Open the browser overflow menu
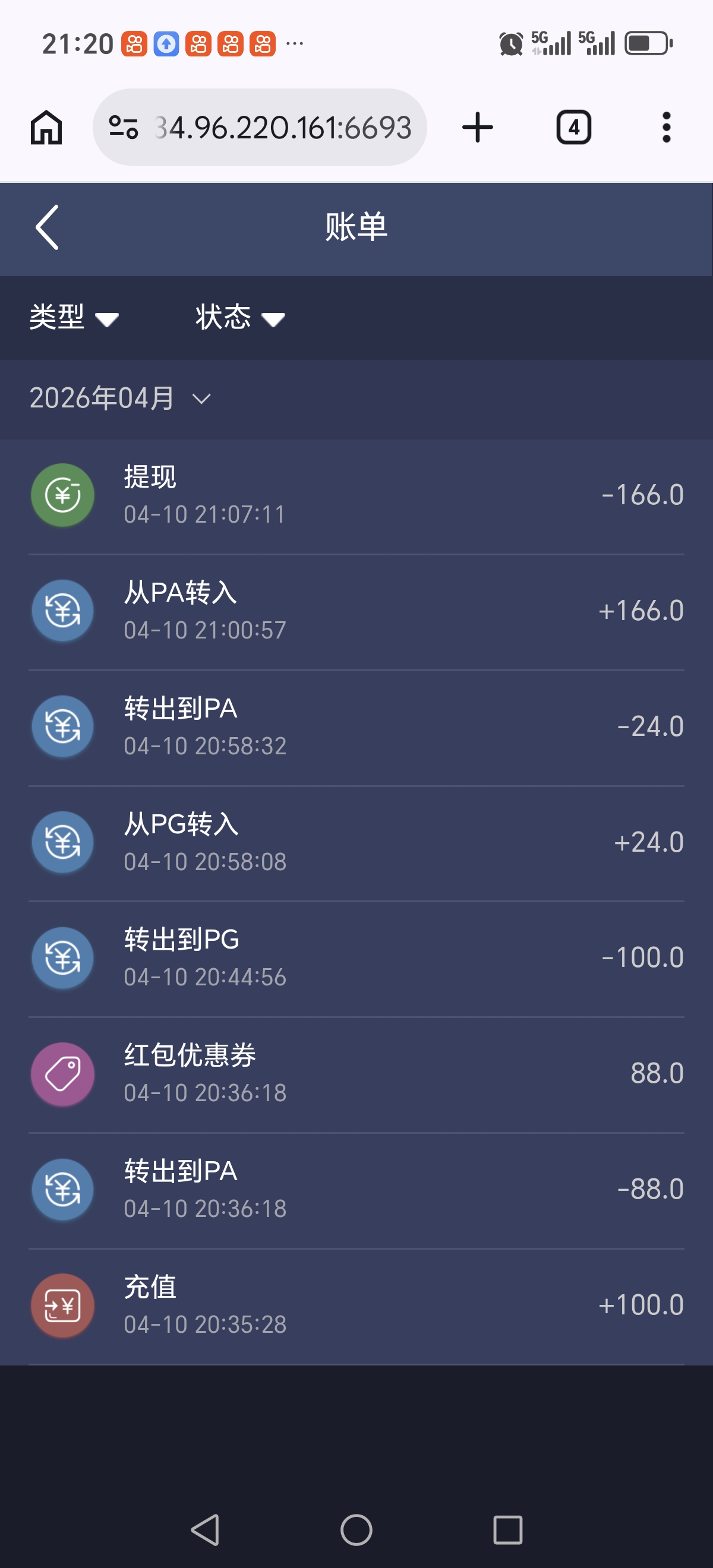713x1568 pixels. point(667,127)
